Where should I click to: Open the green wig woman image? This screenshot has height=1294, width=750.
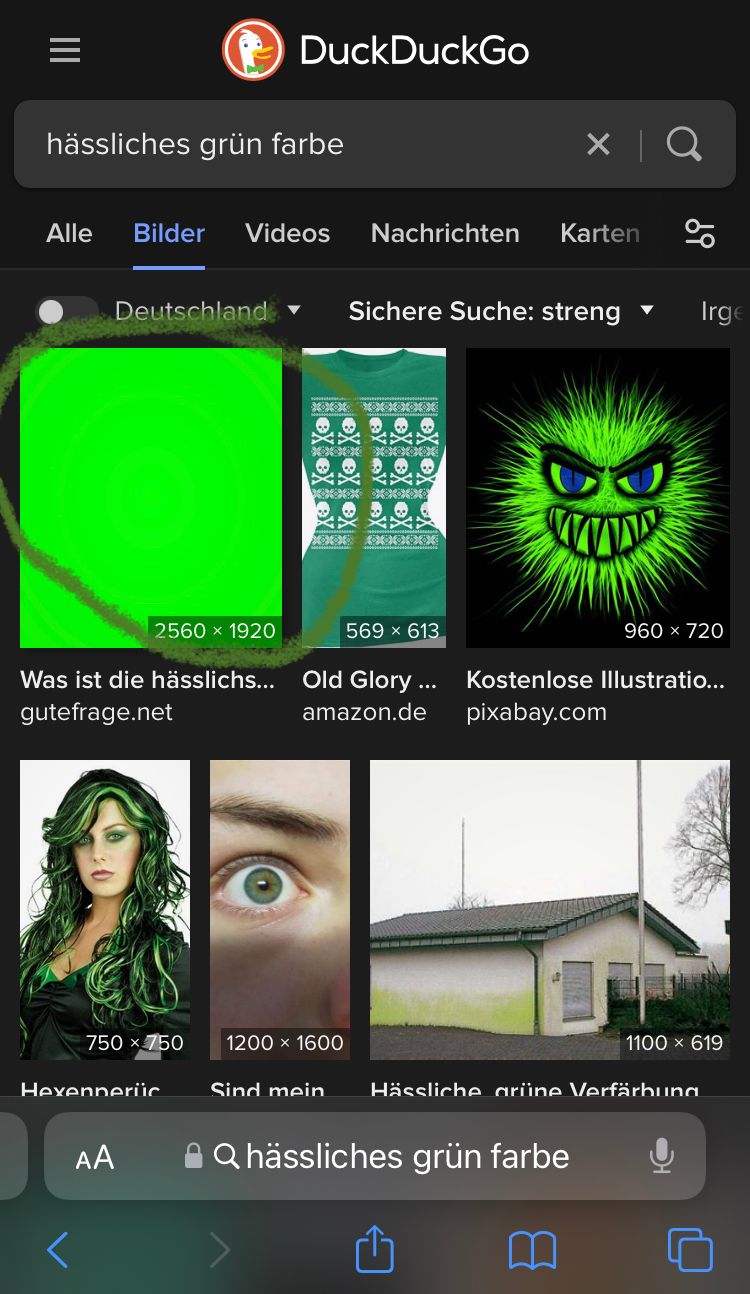pos(105,909)
